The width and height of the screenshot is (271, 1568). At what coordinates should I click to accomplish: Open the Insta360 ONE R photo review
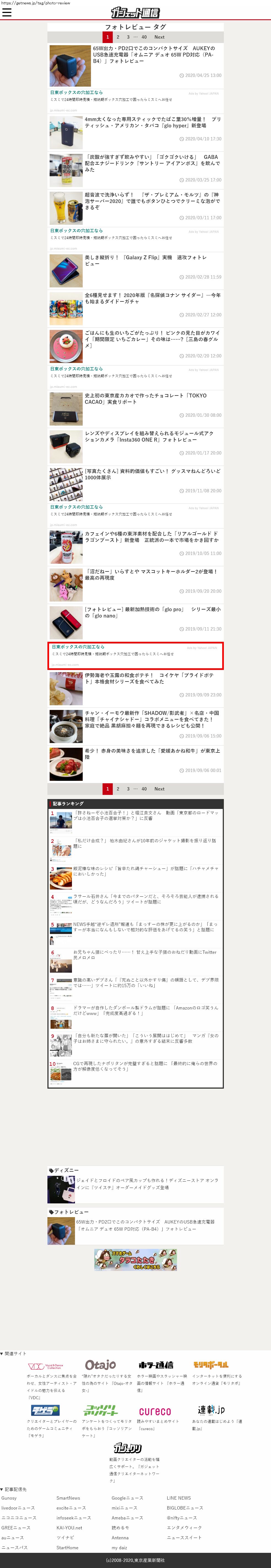click(149, 436)
